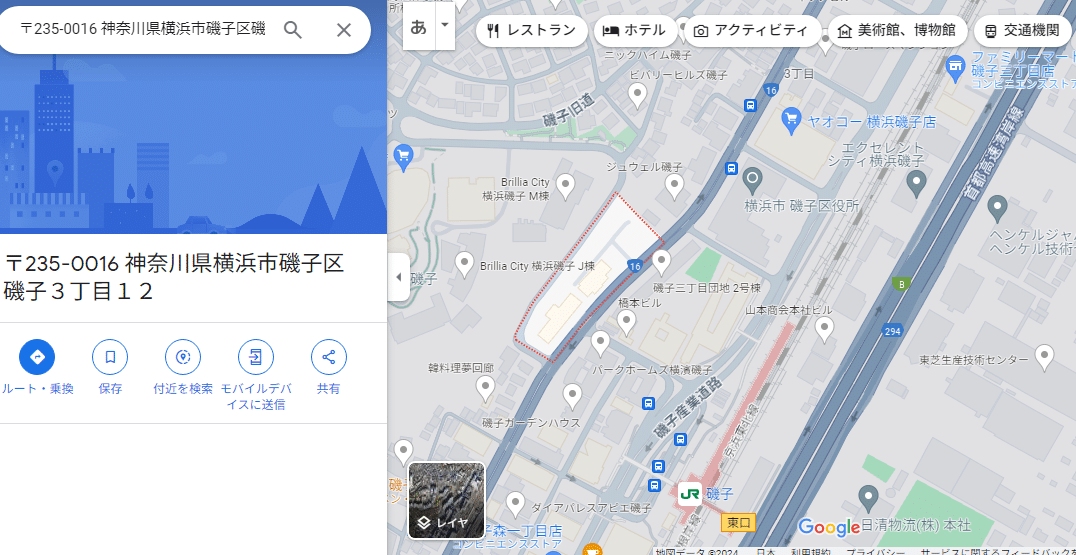
Task: Filter map by レストラン chip
Action: click(x=531, y=30)
